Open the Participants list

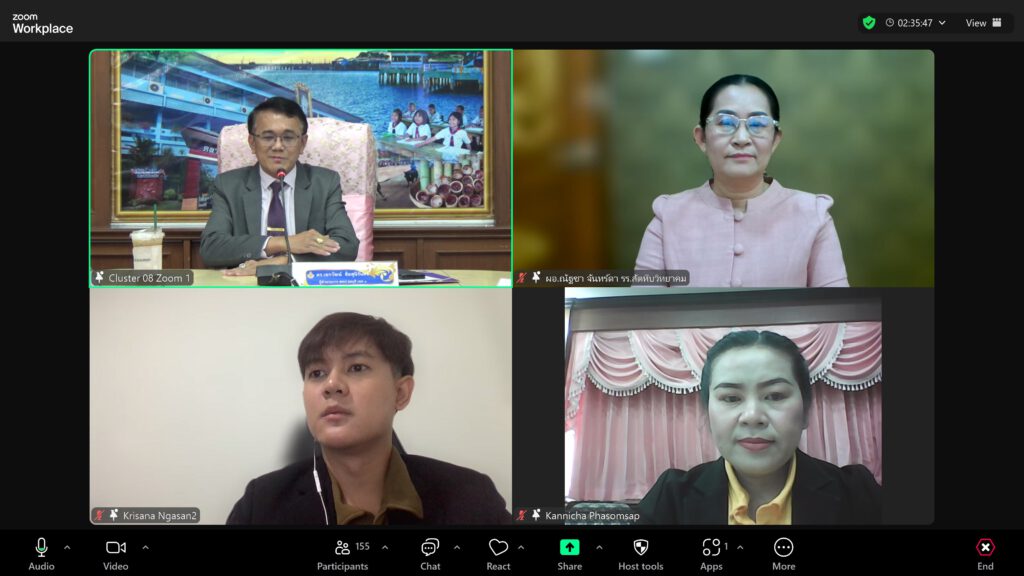click(342, 553)
